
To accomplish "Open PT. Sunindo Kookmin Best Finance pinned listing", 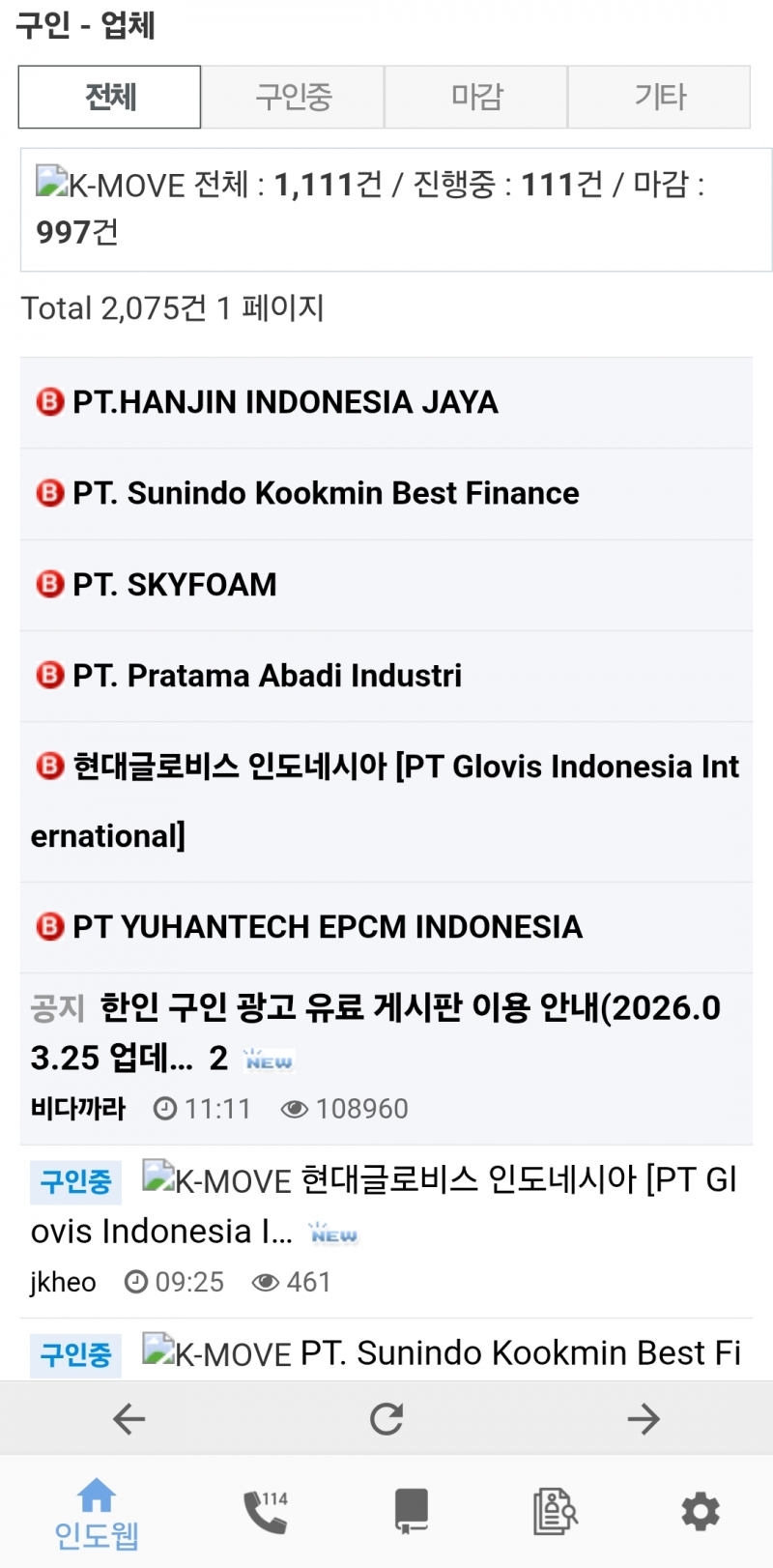I will (326, 493).
